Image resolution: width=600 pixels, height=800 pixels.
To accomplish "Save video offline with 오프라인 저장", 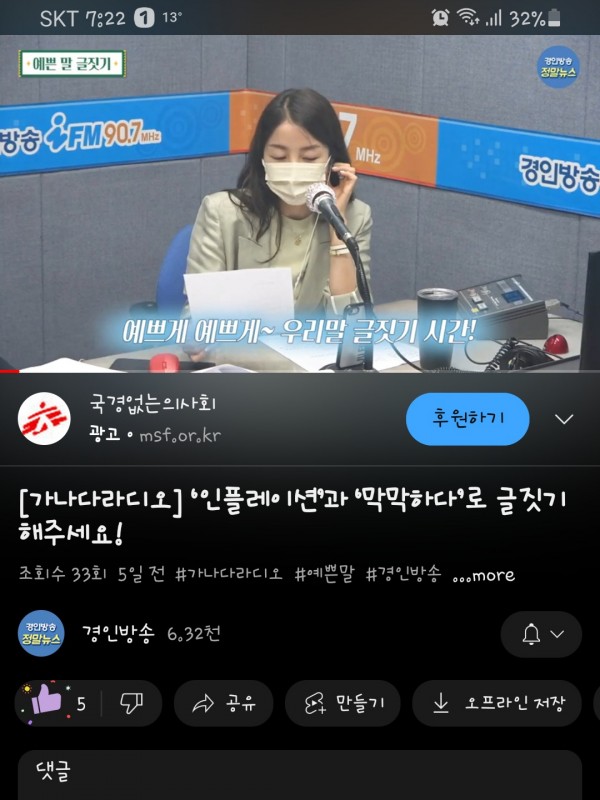I will (x=497, y=703).
